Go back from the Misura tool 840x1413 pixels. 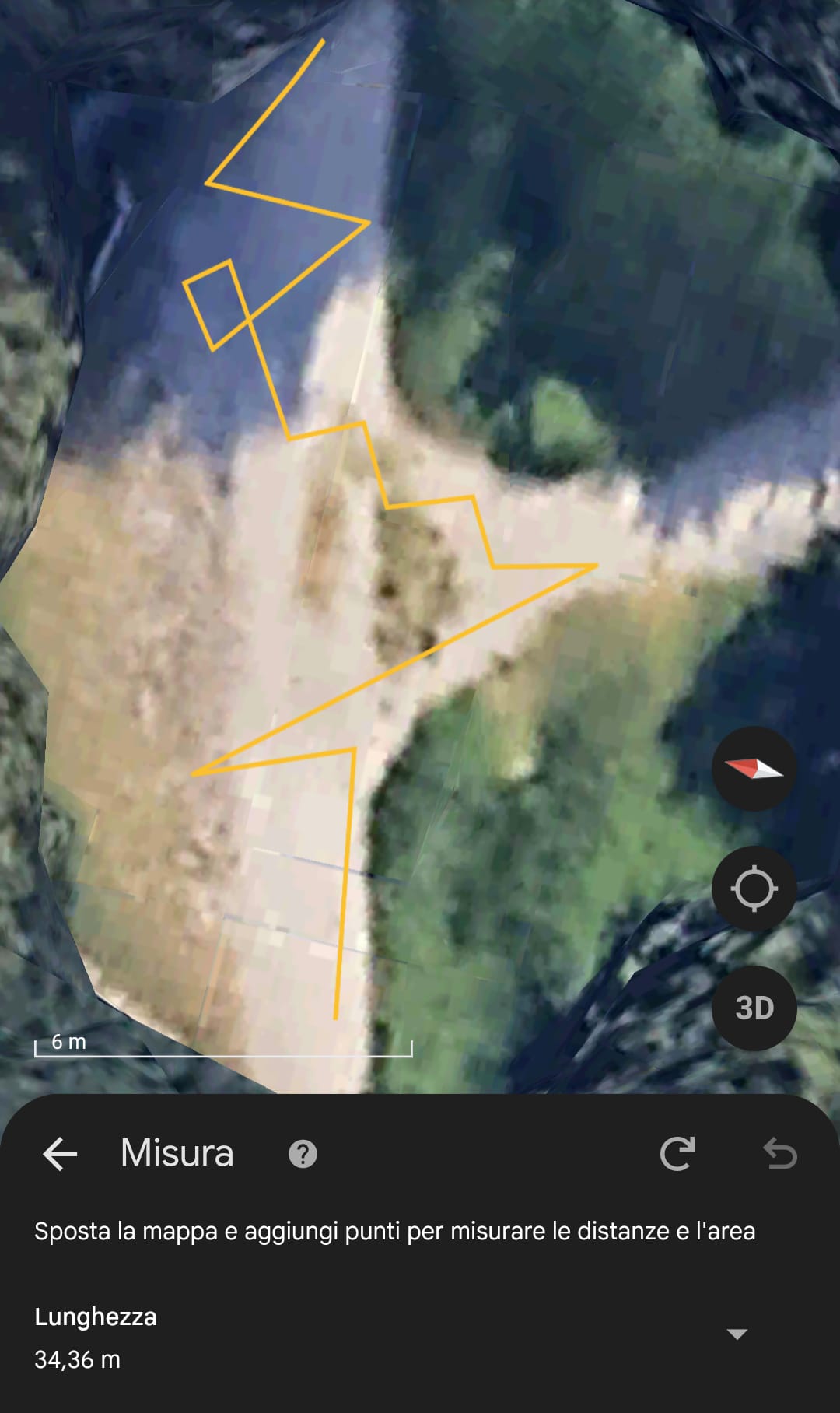point(60,1153)
